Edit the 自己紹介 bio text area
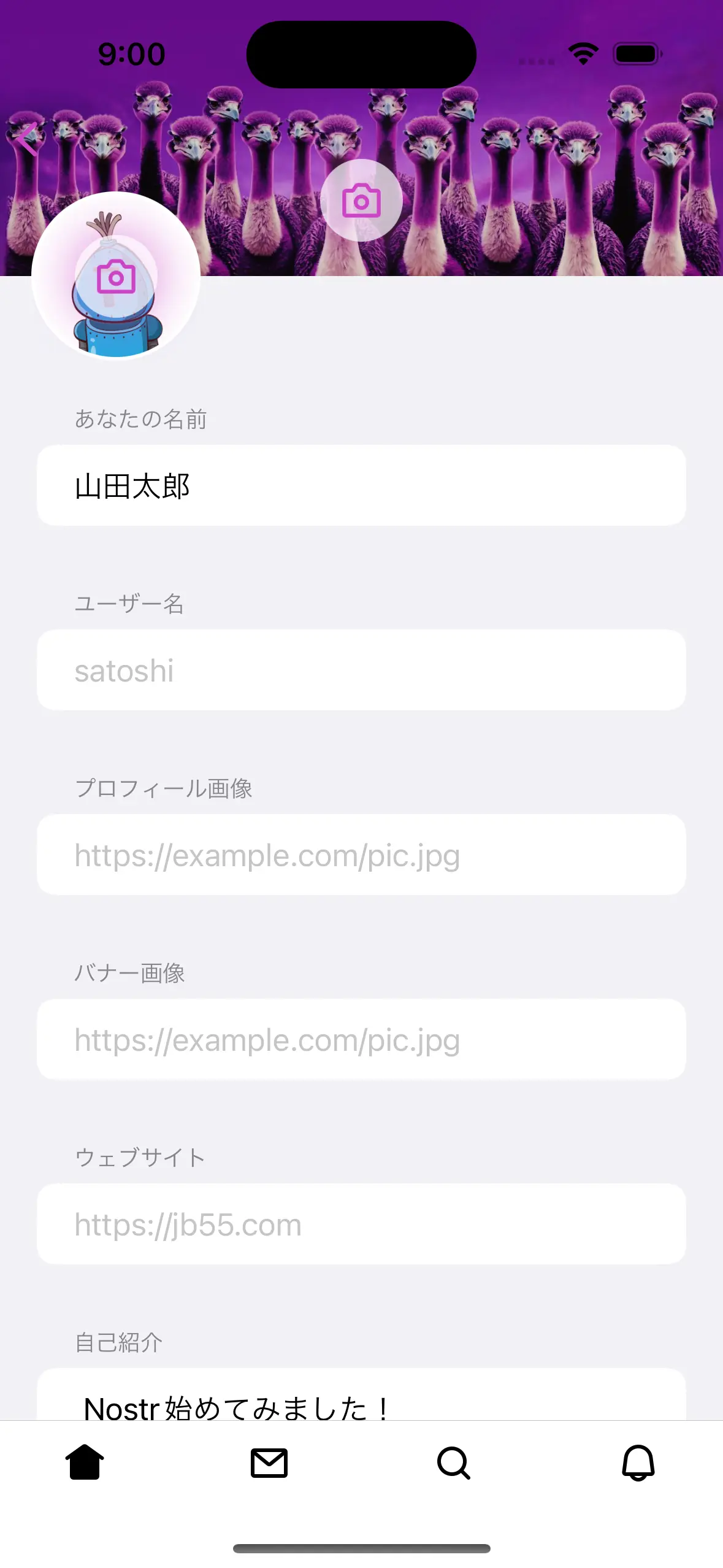The image size is (723, 1568). point(362,1408)
